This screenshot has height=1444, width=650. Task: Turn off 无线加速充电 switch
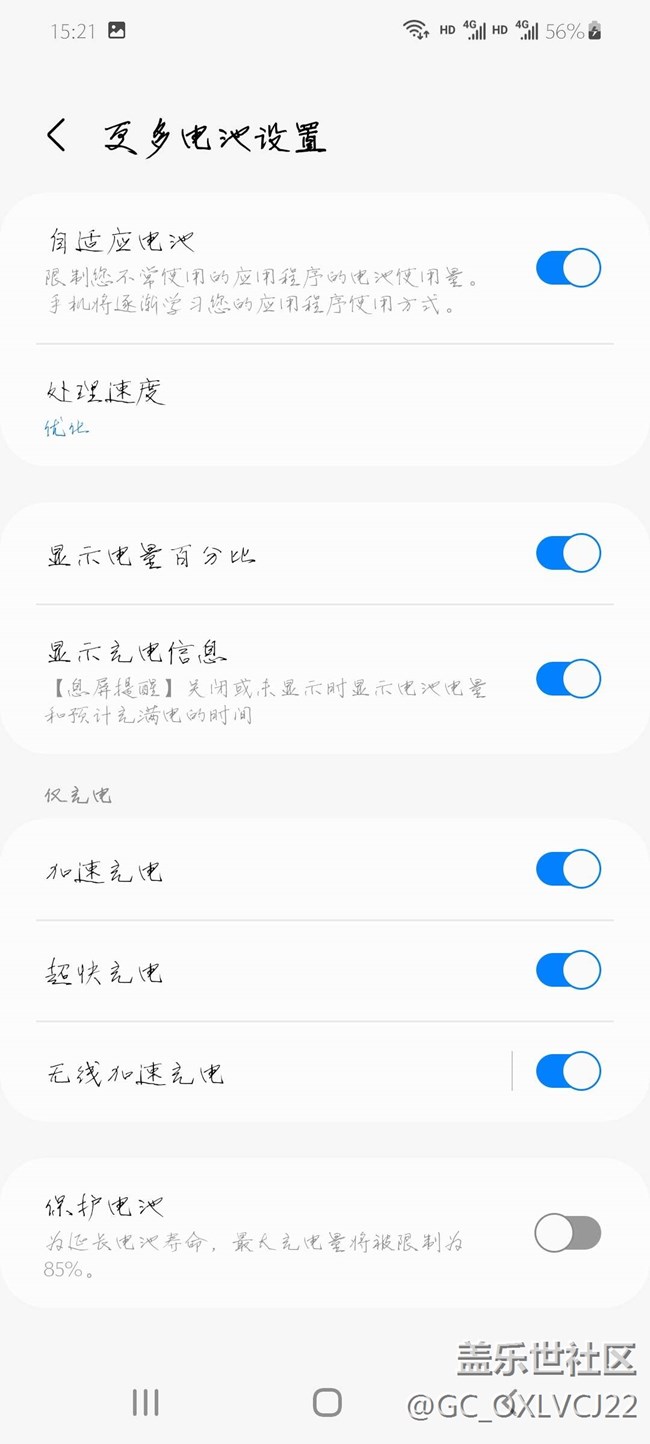(568, 1071)
